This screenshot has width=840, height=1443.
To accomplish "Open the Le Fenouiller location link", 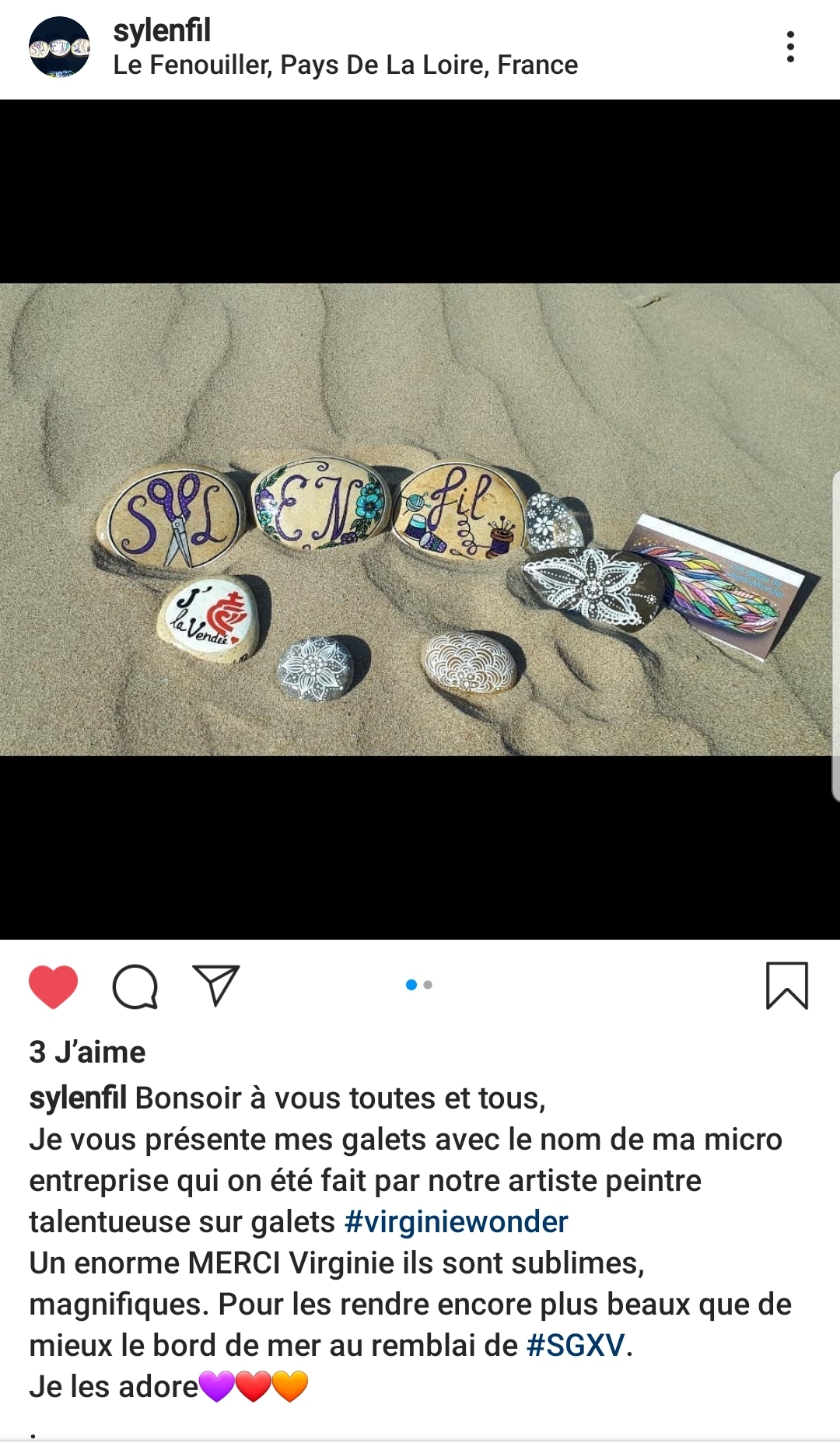I will click(345, 65).
